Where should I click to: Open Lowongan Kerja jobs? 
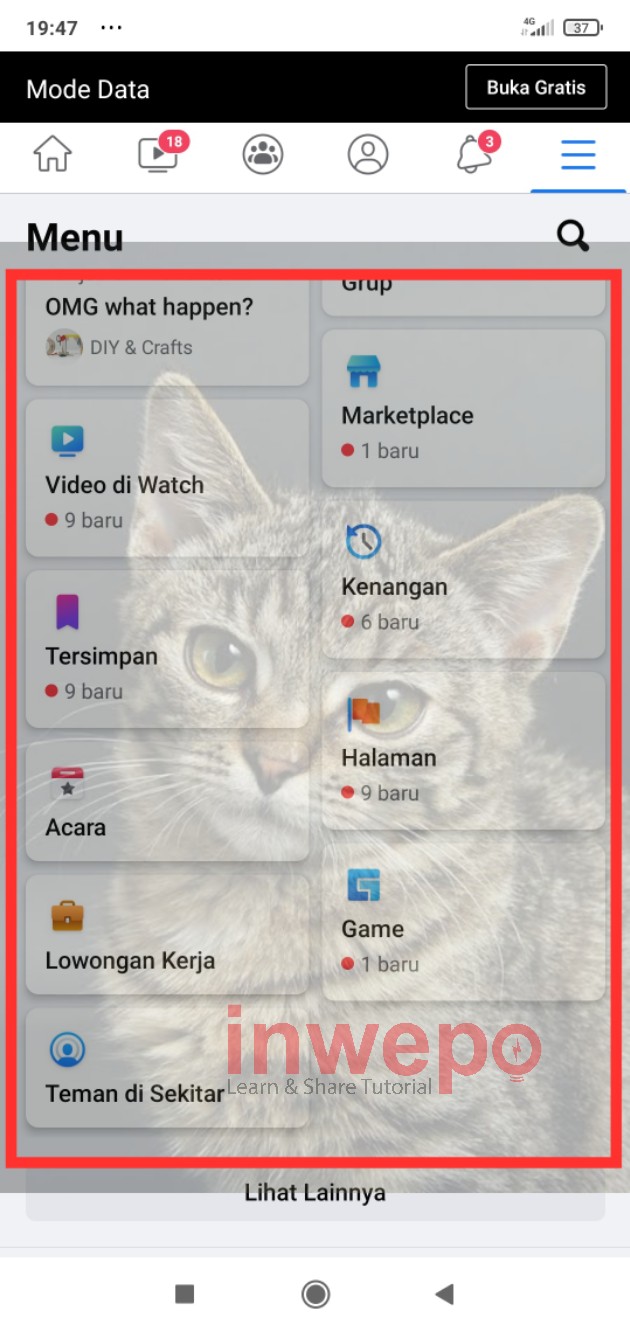[167, 935]
